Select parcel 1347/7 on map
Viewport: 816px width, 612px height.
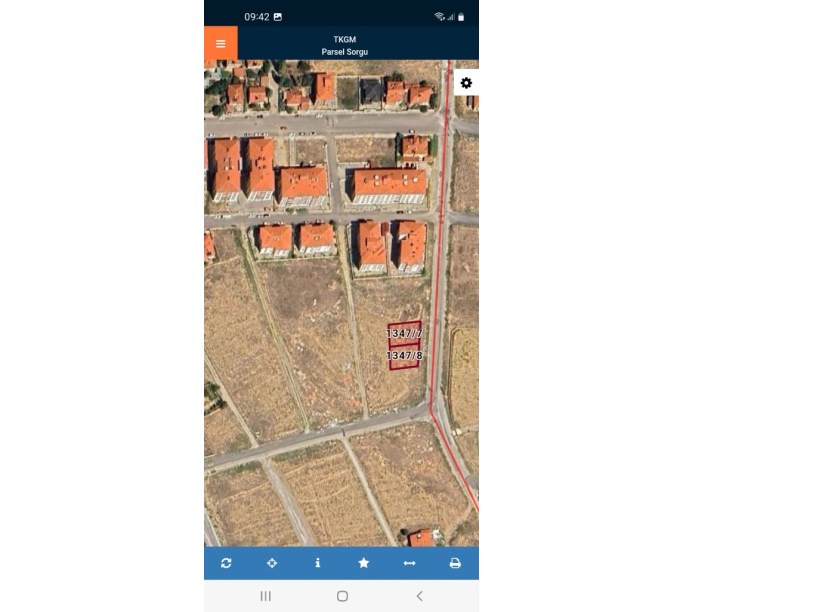pos(405,333)
